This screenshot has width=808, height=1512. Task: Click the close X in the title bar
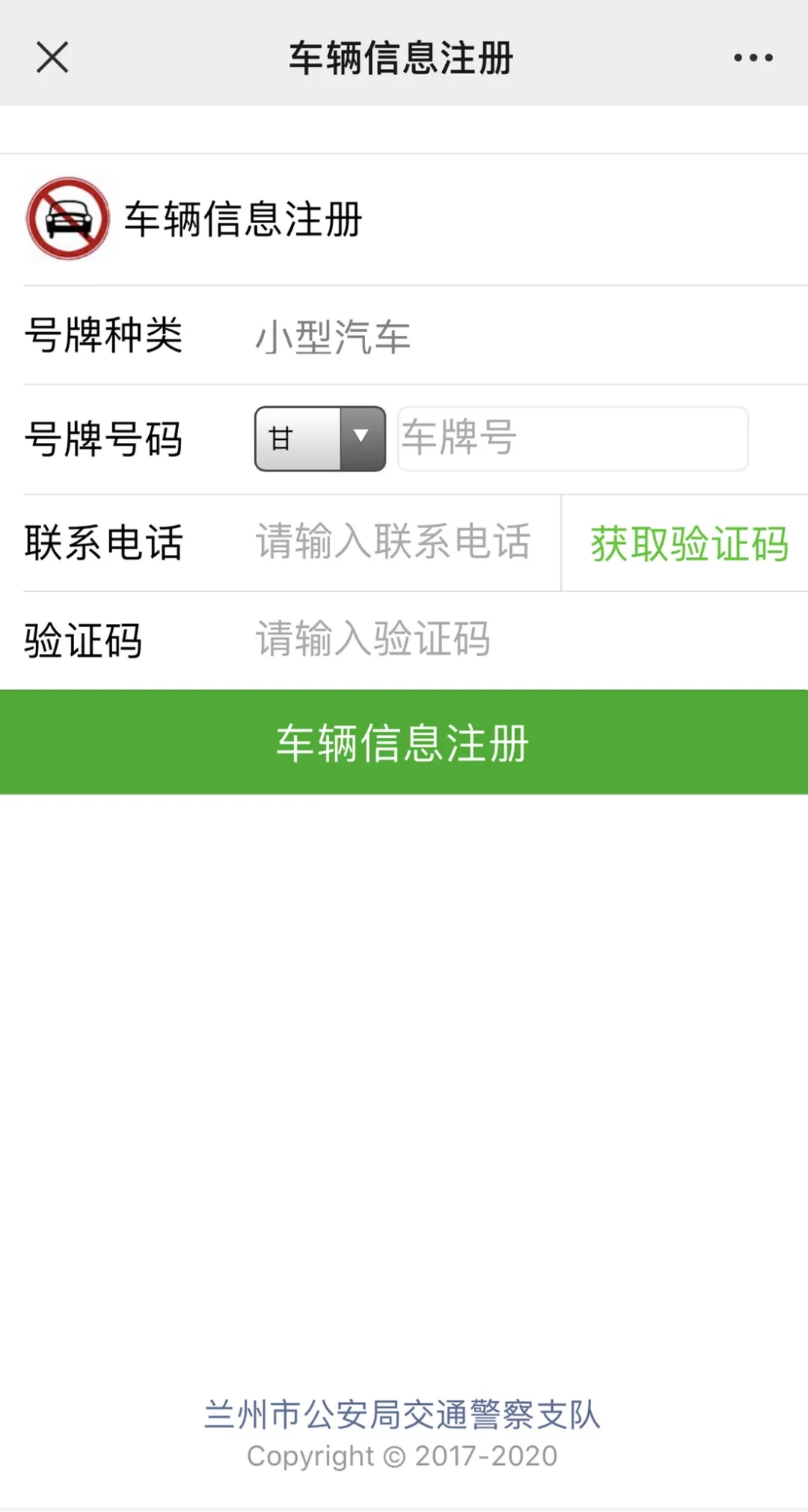[x=51, y=58]
